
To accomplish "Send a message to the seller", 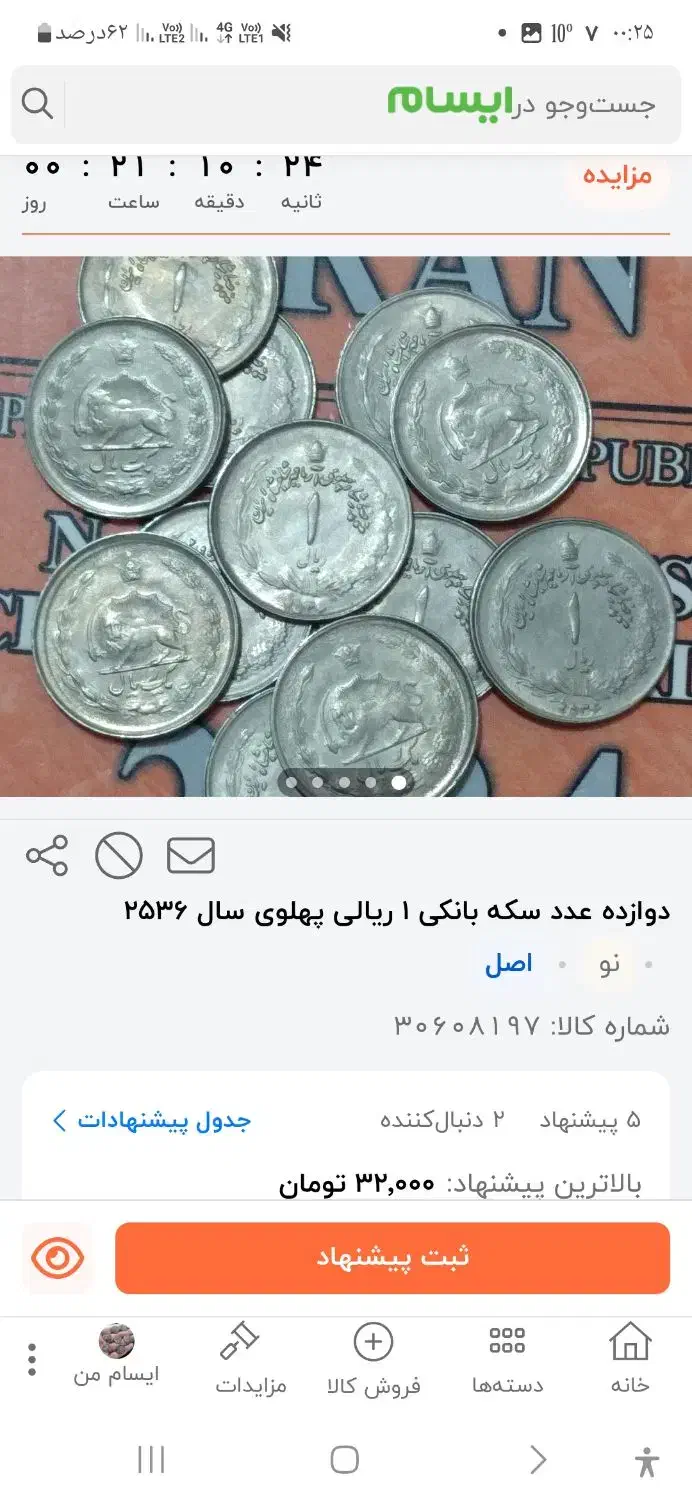I will [x=190, y=856].
